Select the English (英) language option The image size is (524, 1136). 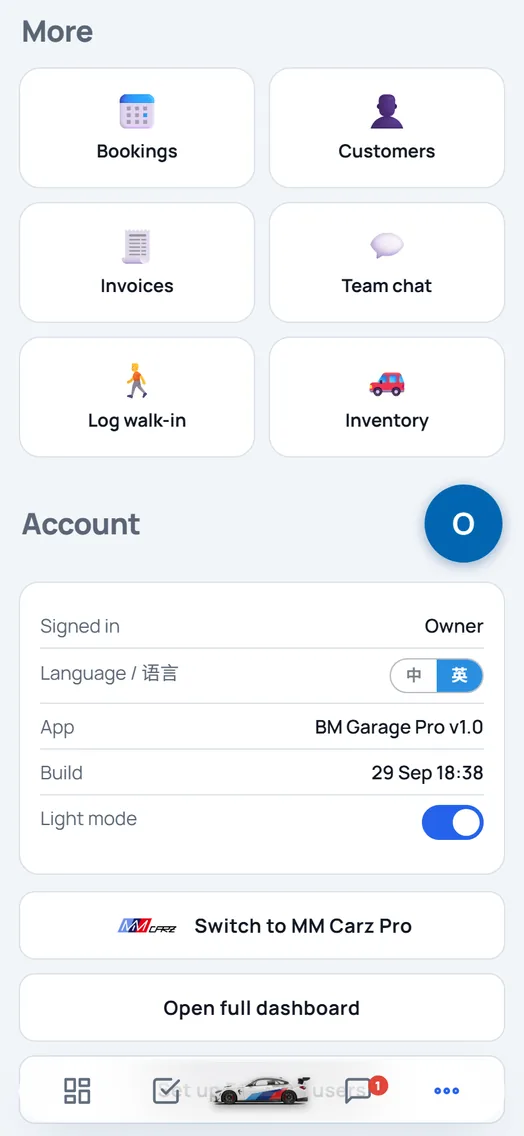click(x=459, y=676)
